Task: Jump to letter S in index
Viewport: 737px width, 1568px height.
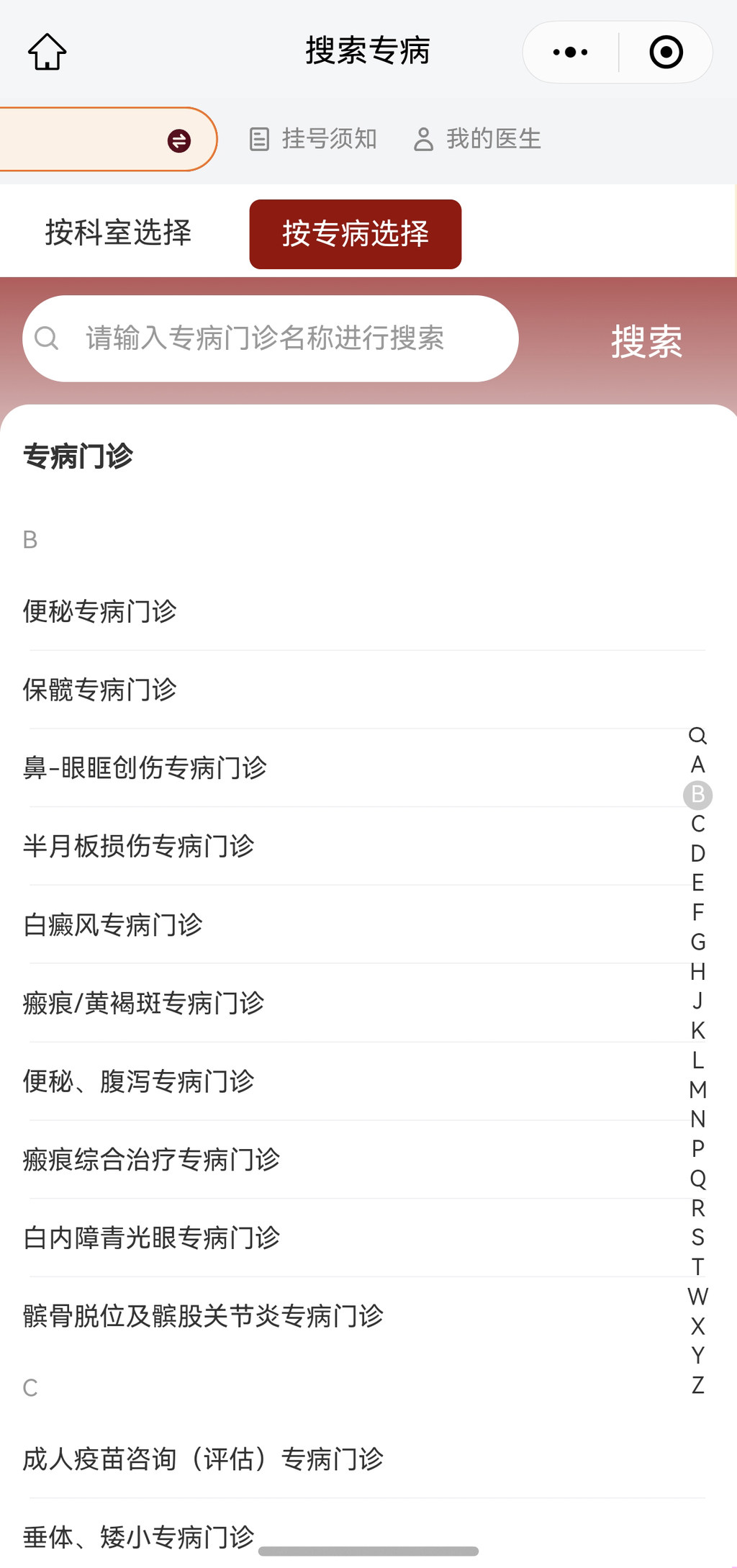Action: [697, 1238]
